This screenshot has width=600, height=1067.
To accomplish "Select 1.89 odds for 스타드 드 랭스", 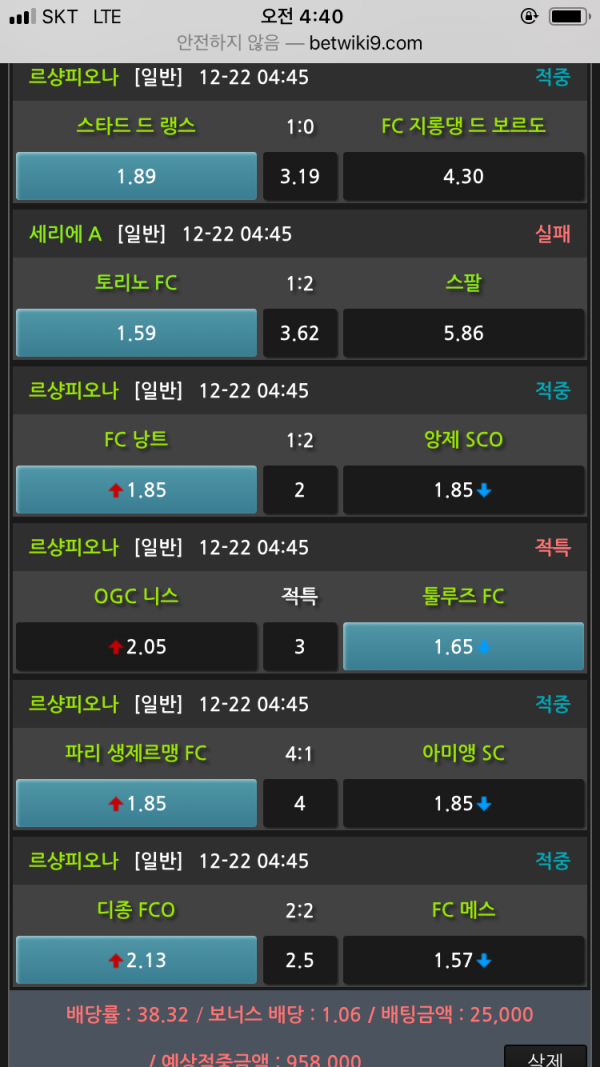I will point(136,176).
